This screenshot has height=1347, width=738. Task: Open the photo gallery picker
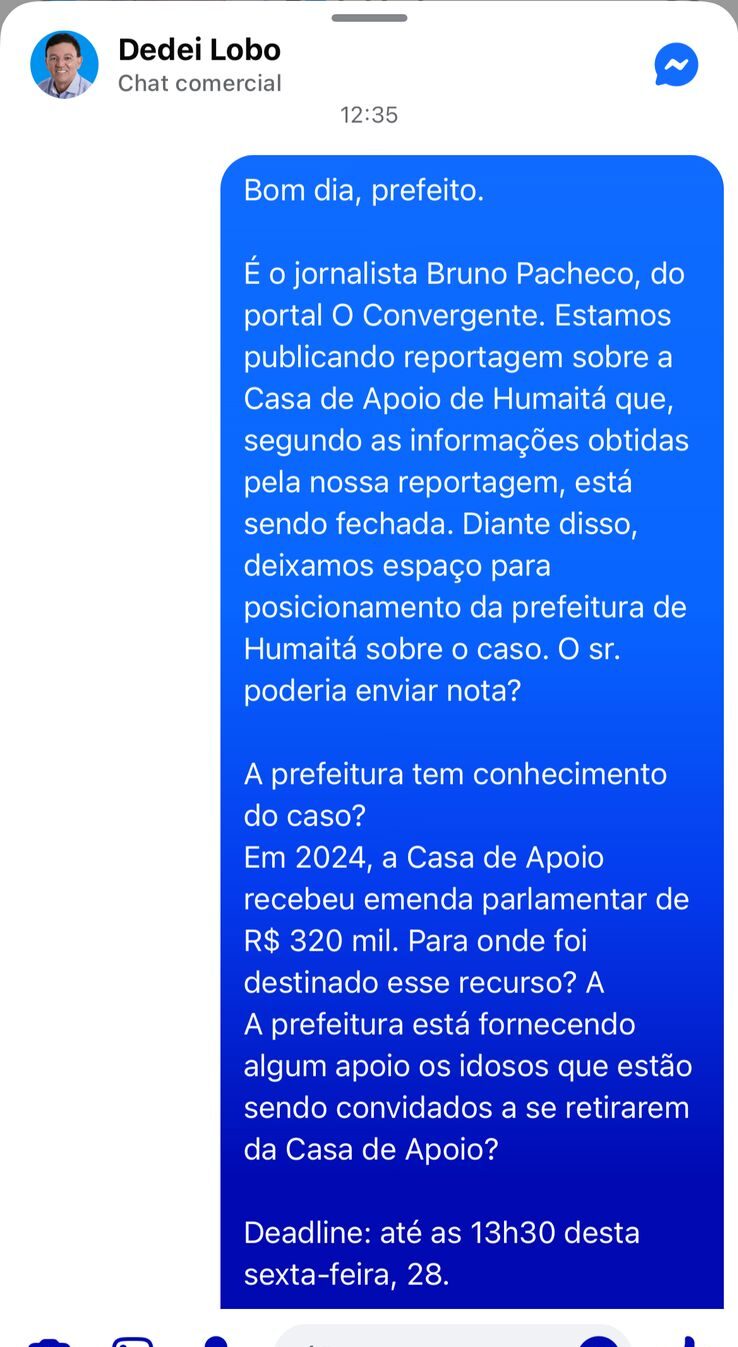coord(132,1341)
